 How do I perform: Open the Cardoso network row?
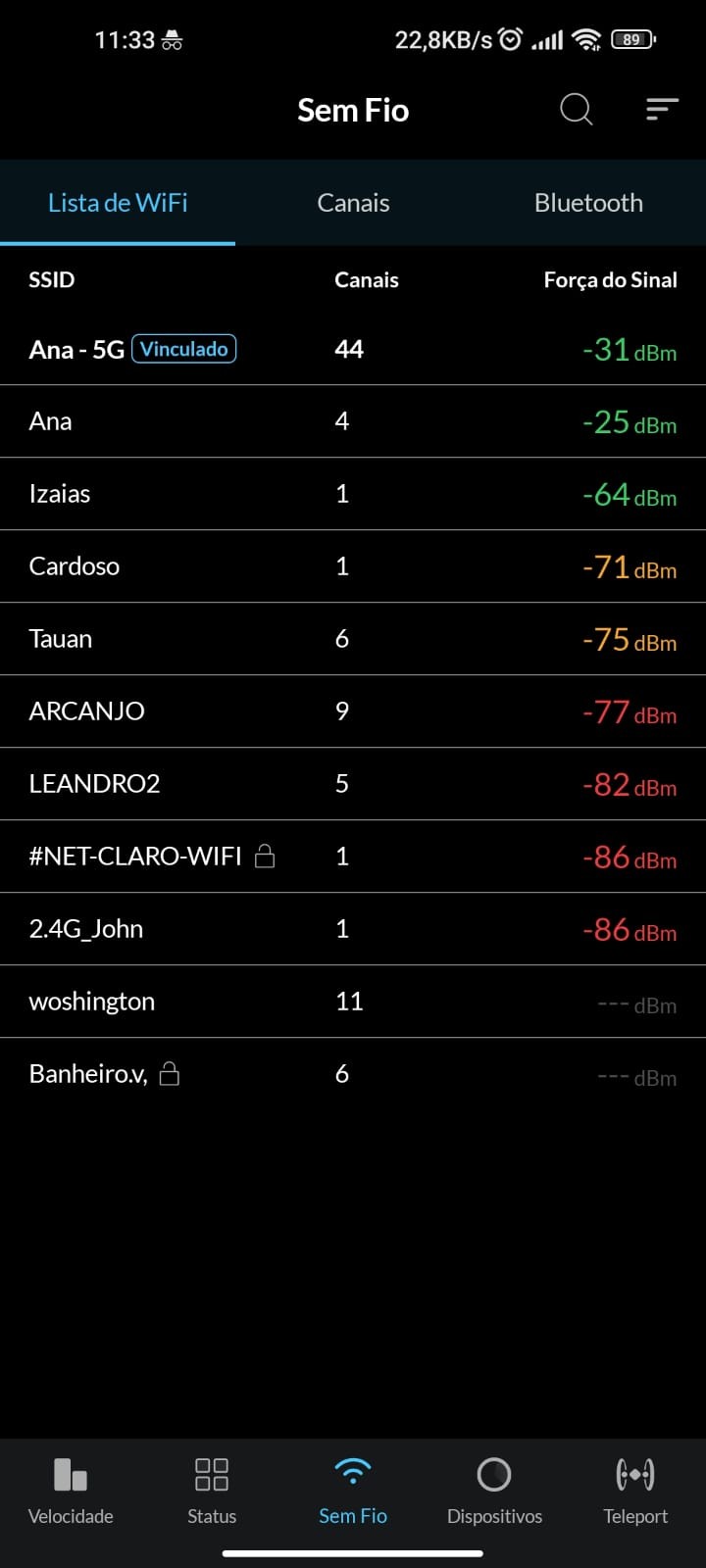coord(353,566)
